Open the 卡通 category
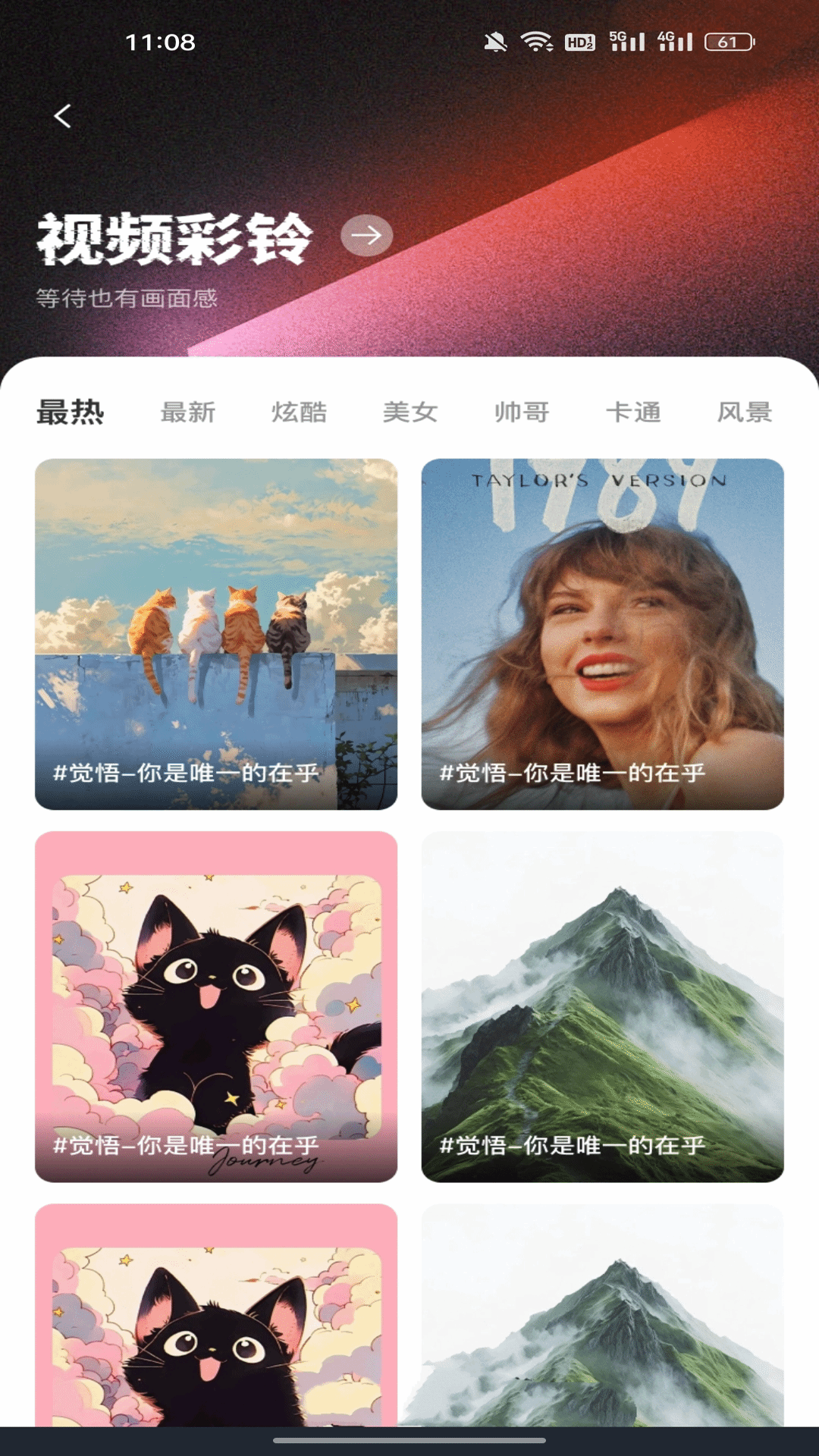The image size is (819, 1456). click(634, 412)
